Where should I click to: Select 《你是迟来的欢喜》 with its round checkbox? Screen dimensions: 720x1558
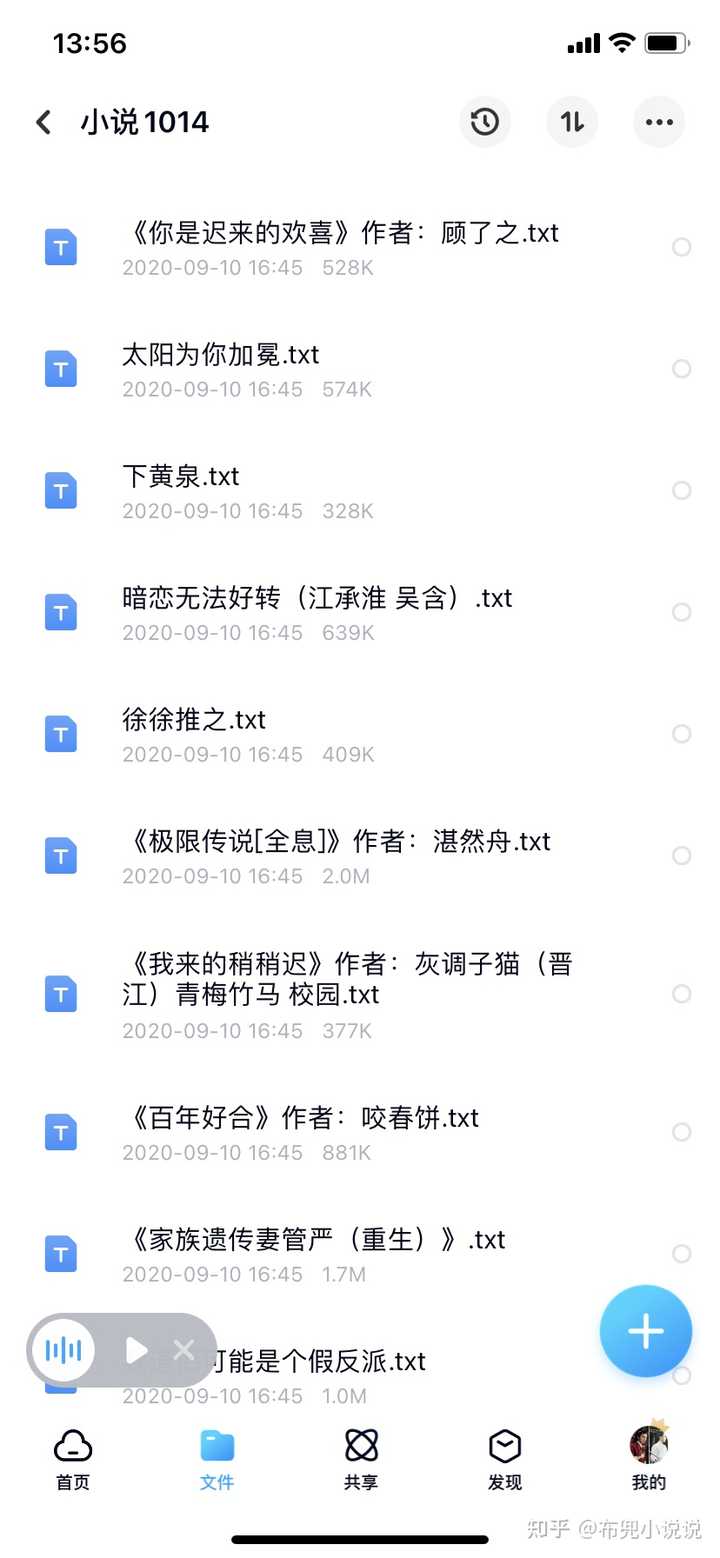pyautogui.click(x=682, y=247)
